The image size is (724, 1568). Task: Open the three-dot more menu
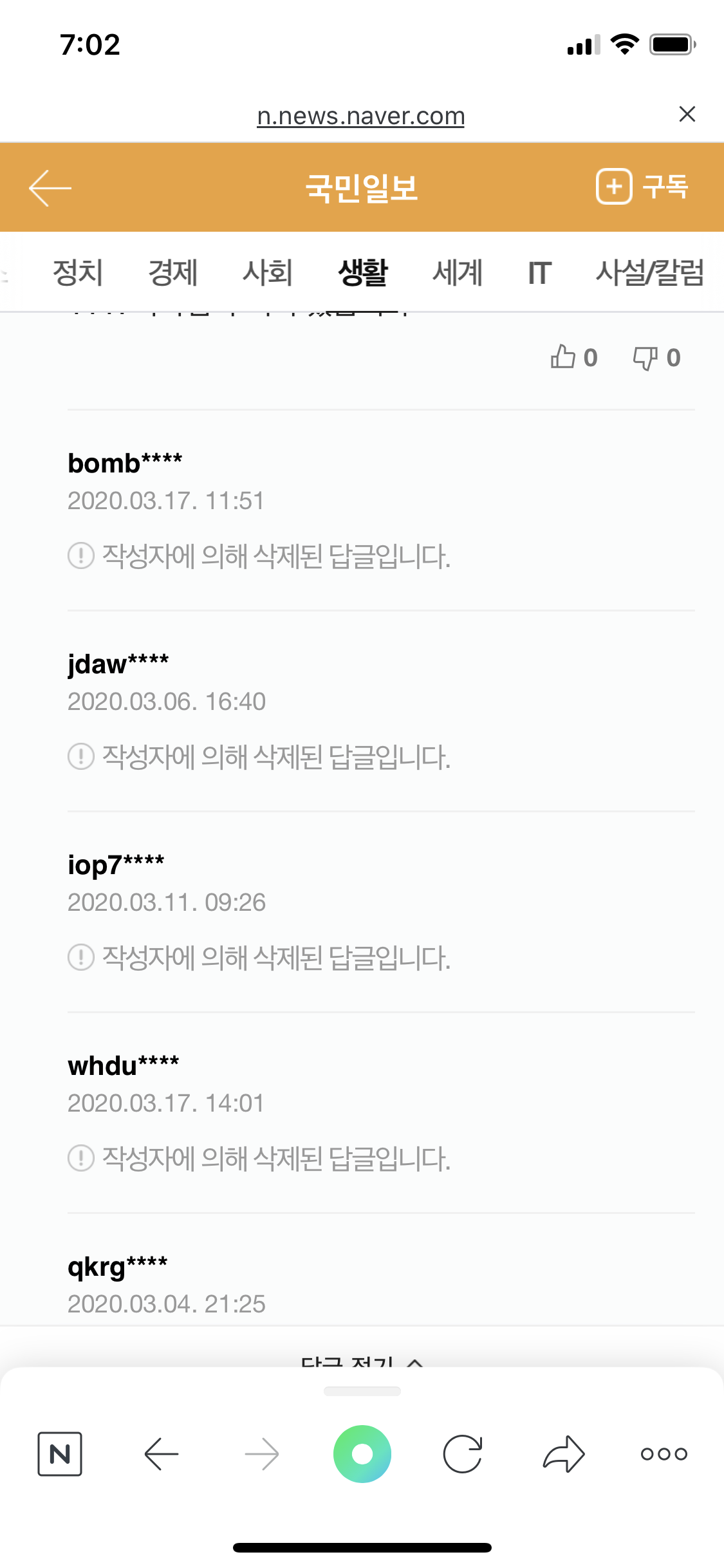click(664, 1454)
